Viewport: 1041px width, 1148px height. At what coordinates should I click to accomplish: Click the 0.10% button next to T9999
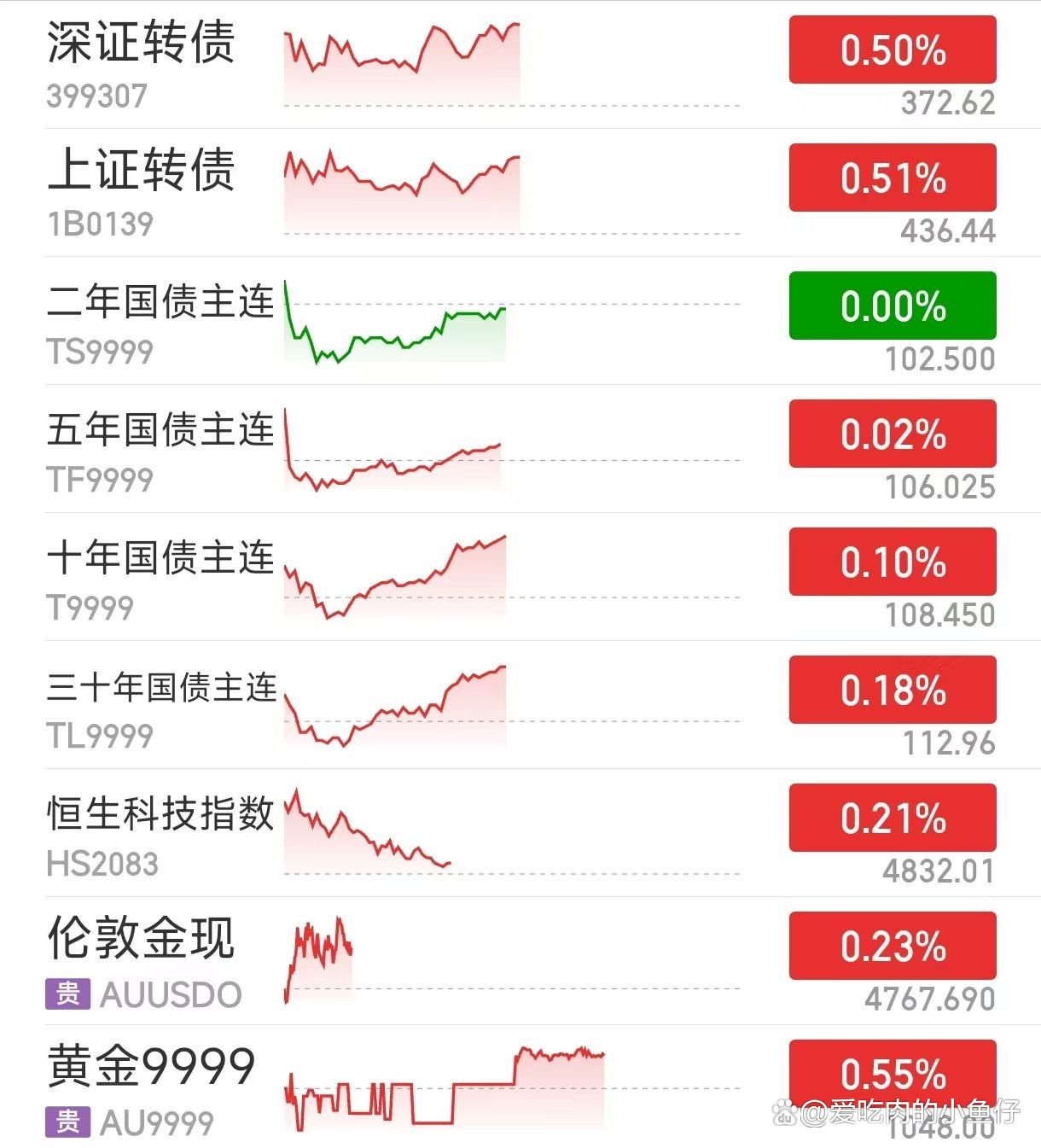(891, 562)
